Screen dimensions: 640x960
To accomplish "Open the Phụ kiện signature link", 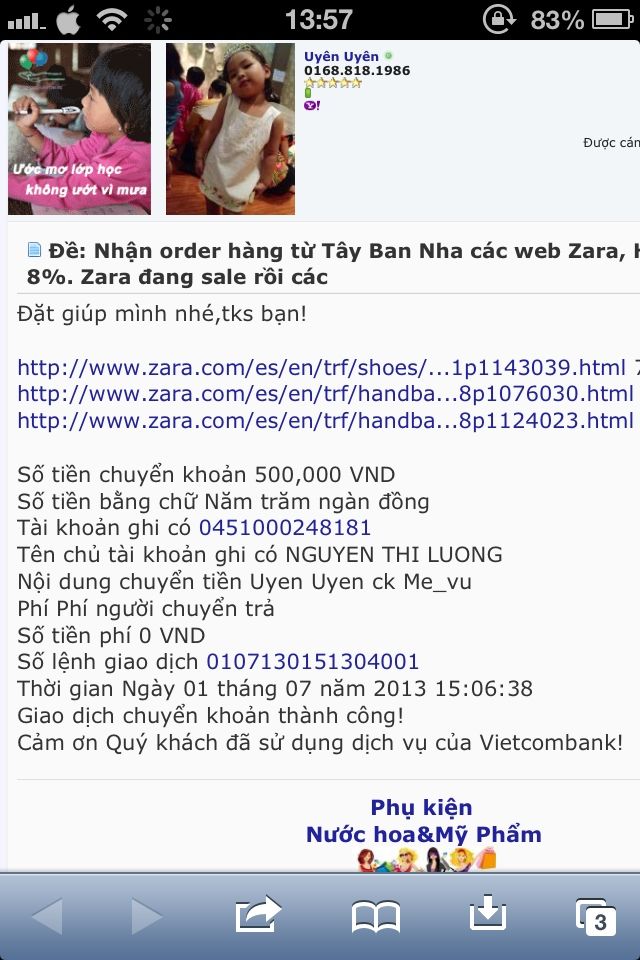I will point(421,807).
